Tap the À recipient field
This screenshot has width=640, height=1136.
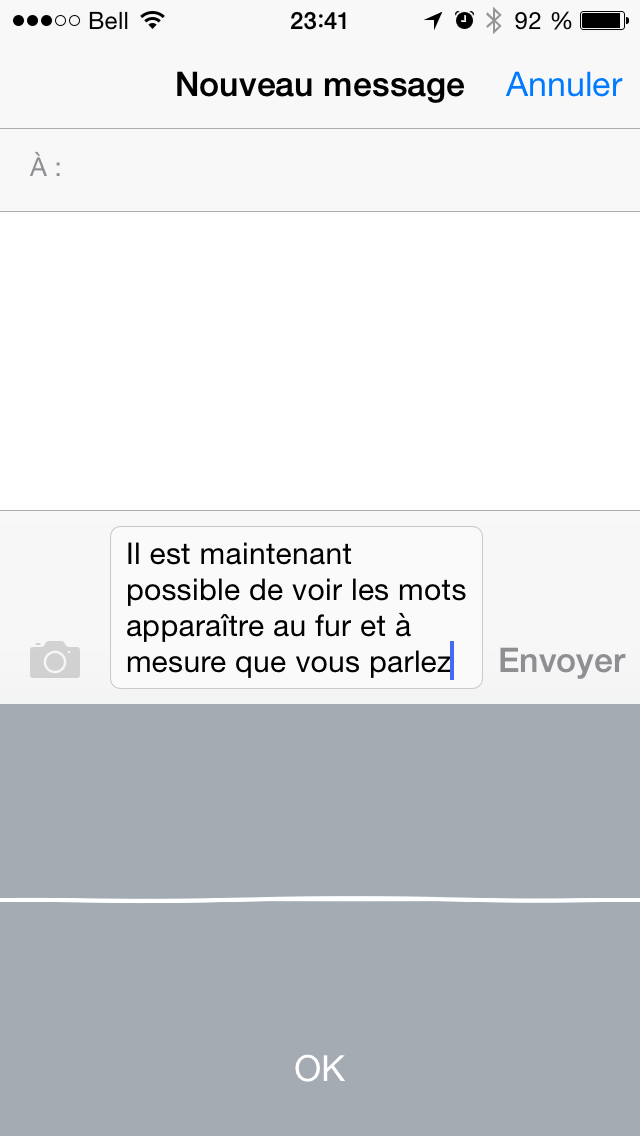click(340, 168)
